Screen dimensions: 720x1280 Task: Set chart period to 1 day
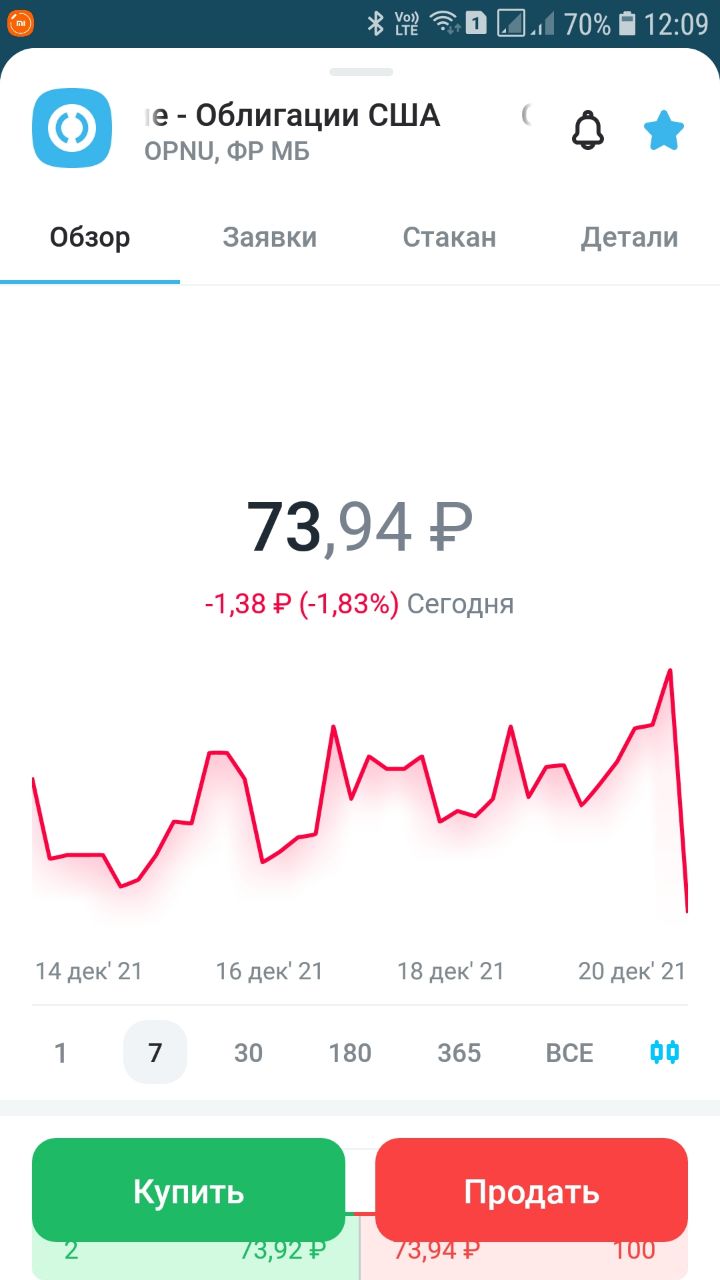(x=61, y=1053)
